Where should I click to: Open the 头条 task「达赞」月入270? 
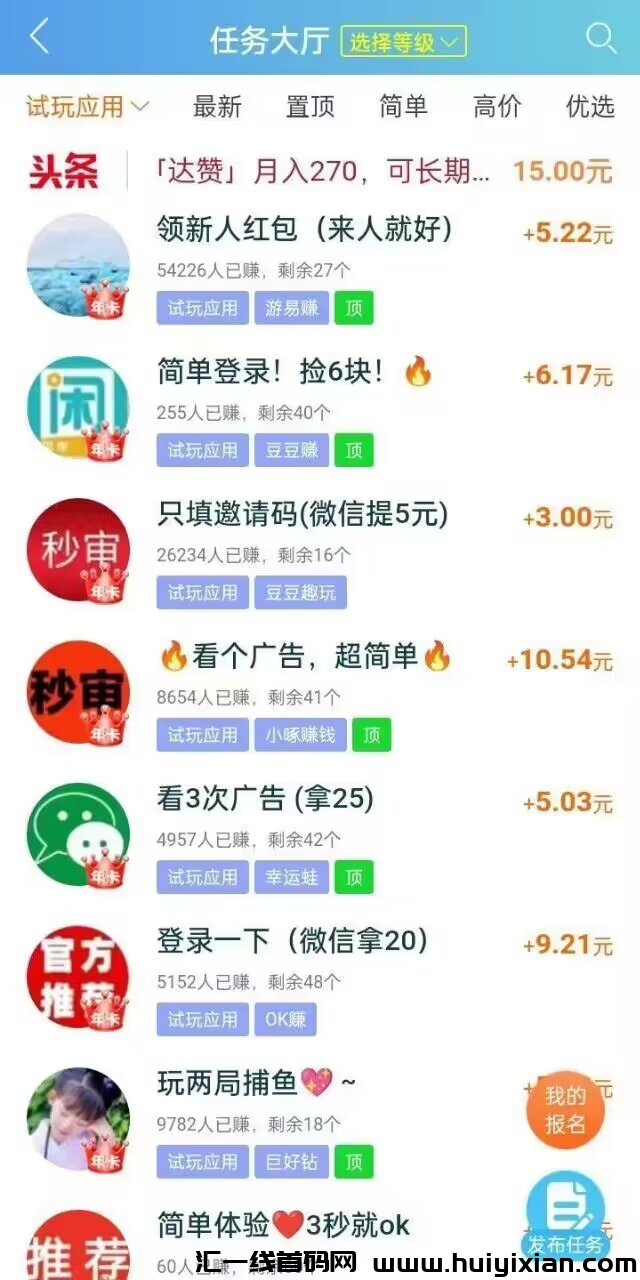point(322,171)
